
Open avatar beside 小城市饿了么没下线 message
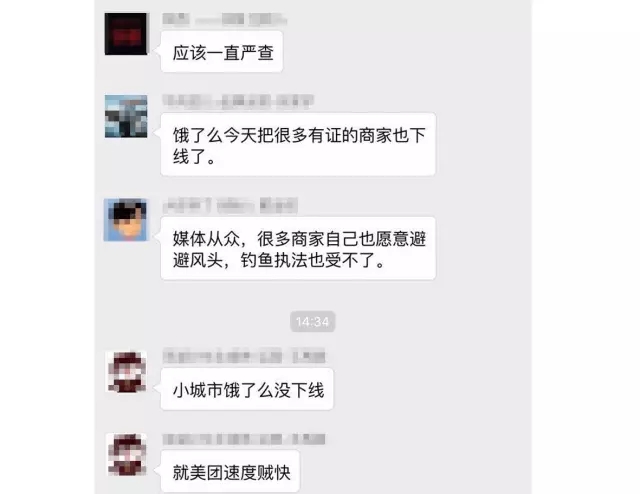pos(126,371)
